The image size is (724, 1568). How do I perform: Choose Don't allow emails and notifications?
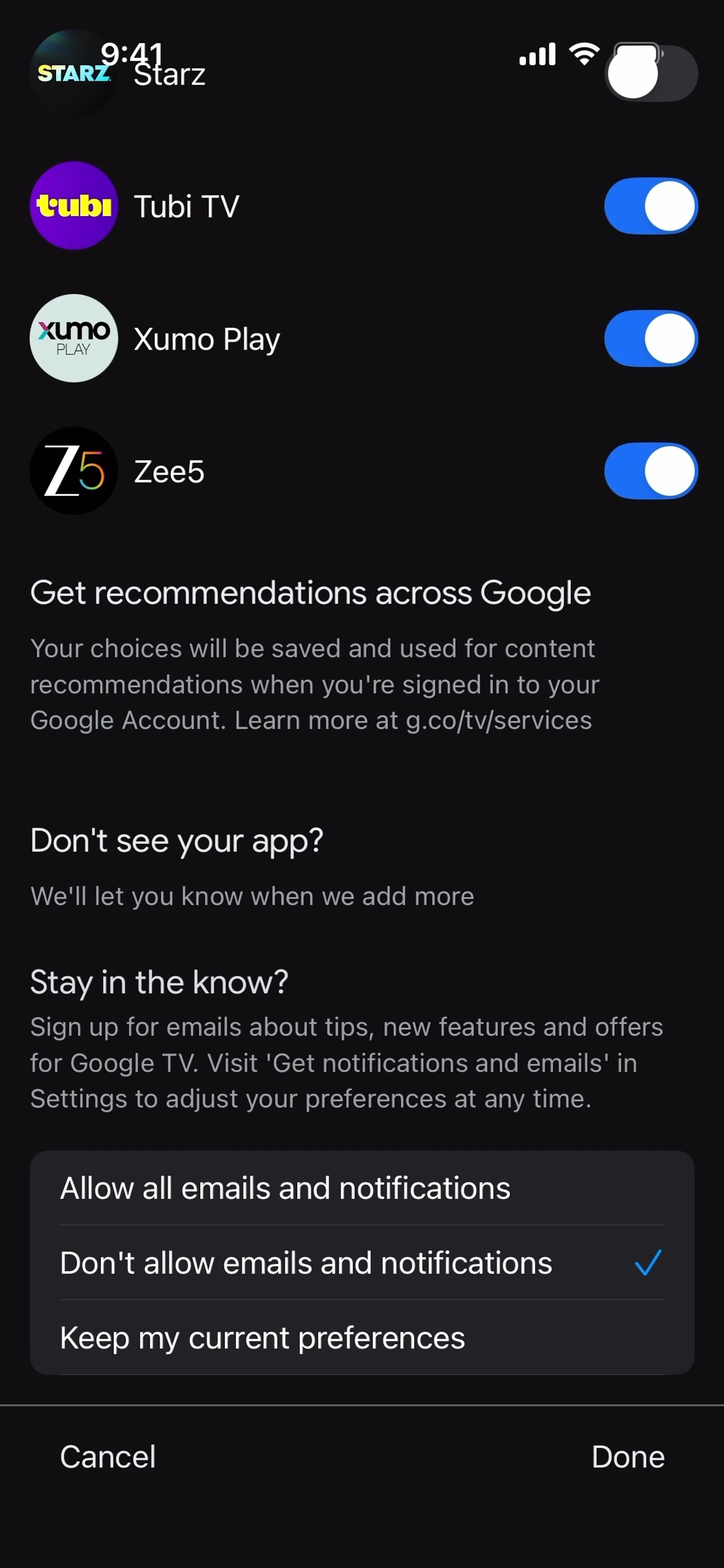[362, 1263]
